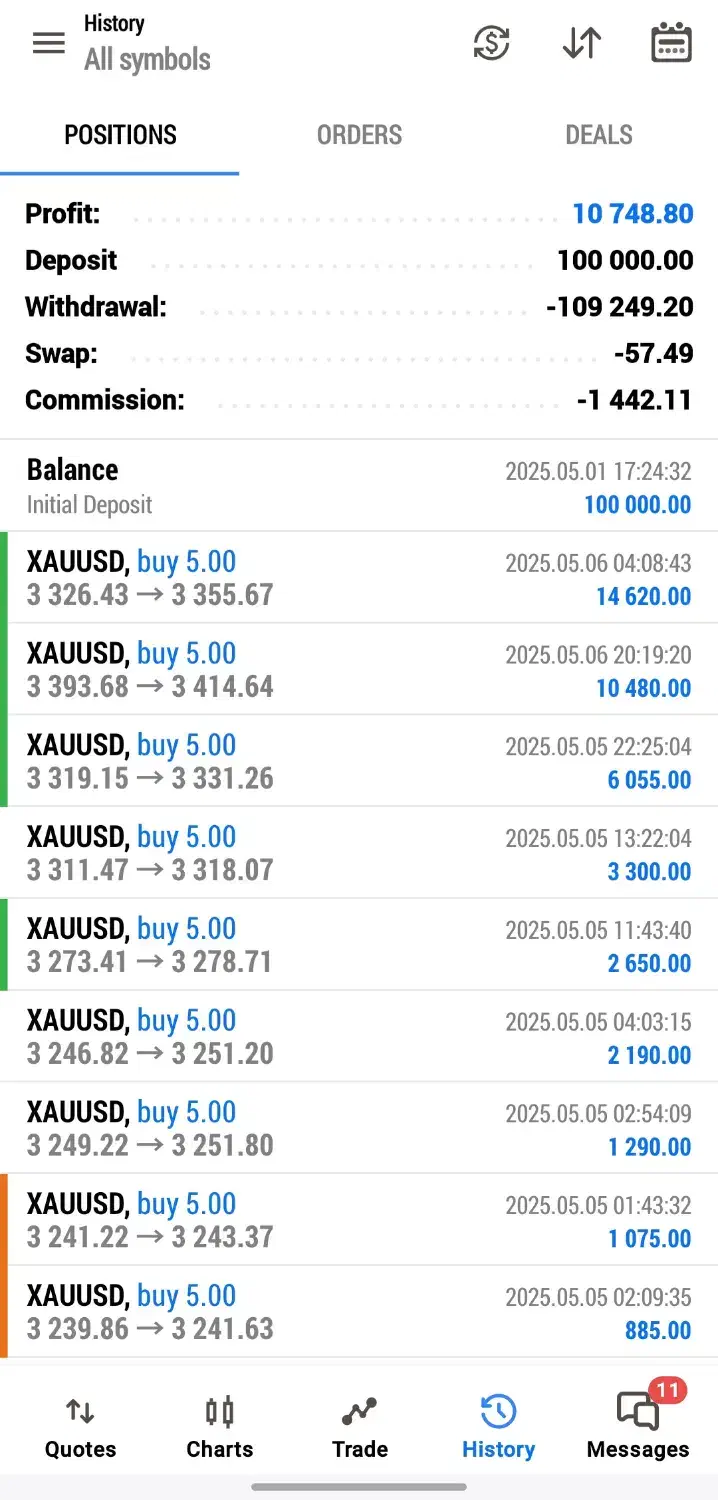Image resolution: width=718 pixels, height=1500 pixels.
Task: Open the XAUUSD trade with 10 480.00 profit
Action: (359, 670)
